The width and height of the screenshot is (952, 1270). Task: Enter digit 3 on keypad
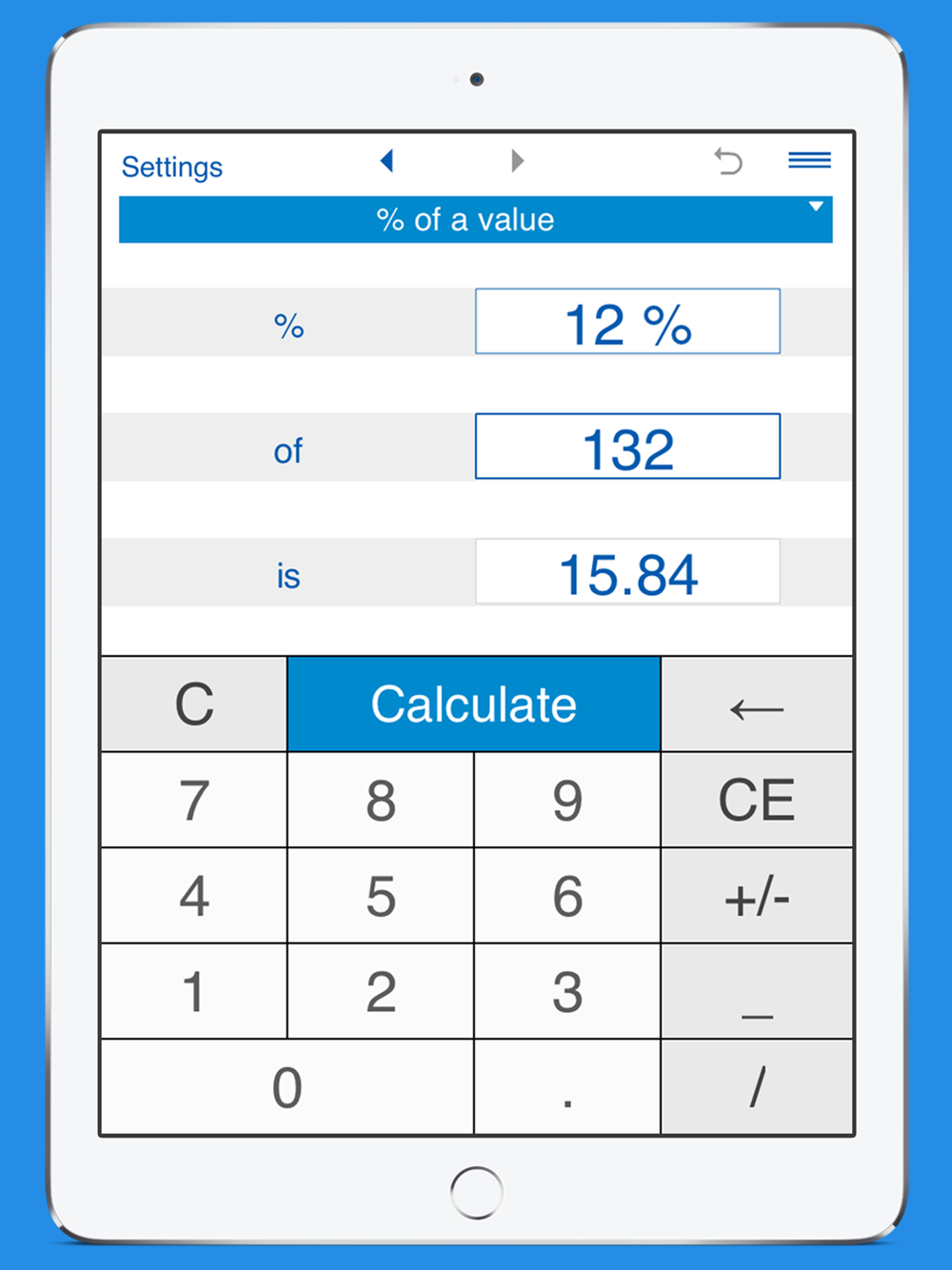567,991
